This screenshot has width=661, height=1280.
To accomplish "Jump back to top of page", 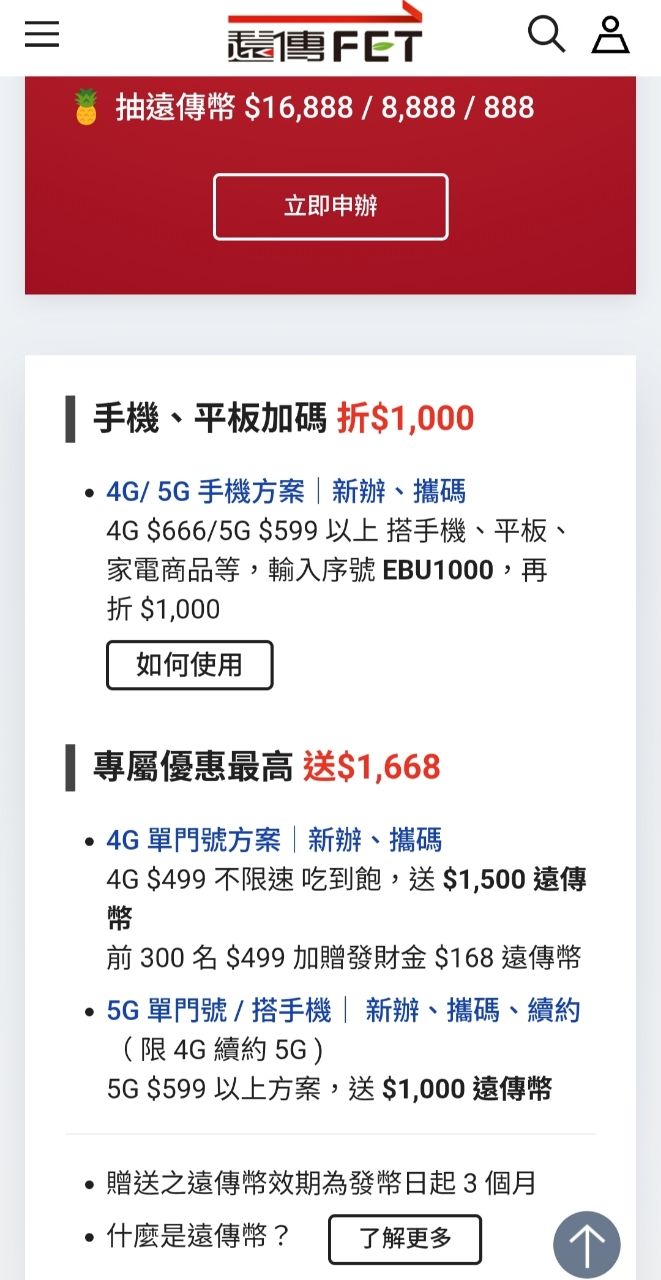I will [x=587, y=1245].
